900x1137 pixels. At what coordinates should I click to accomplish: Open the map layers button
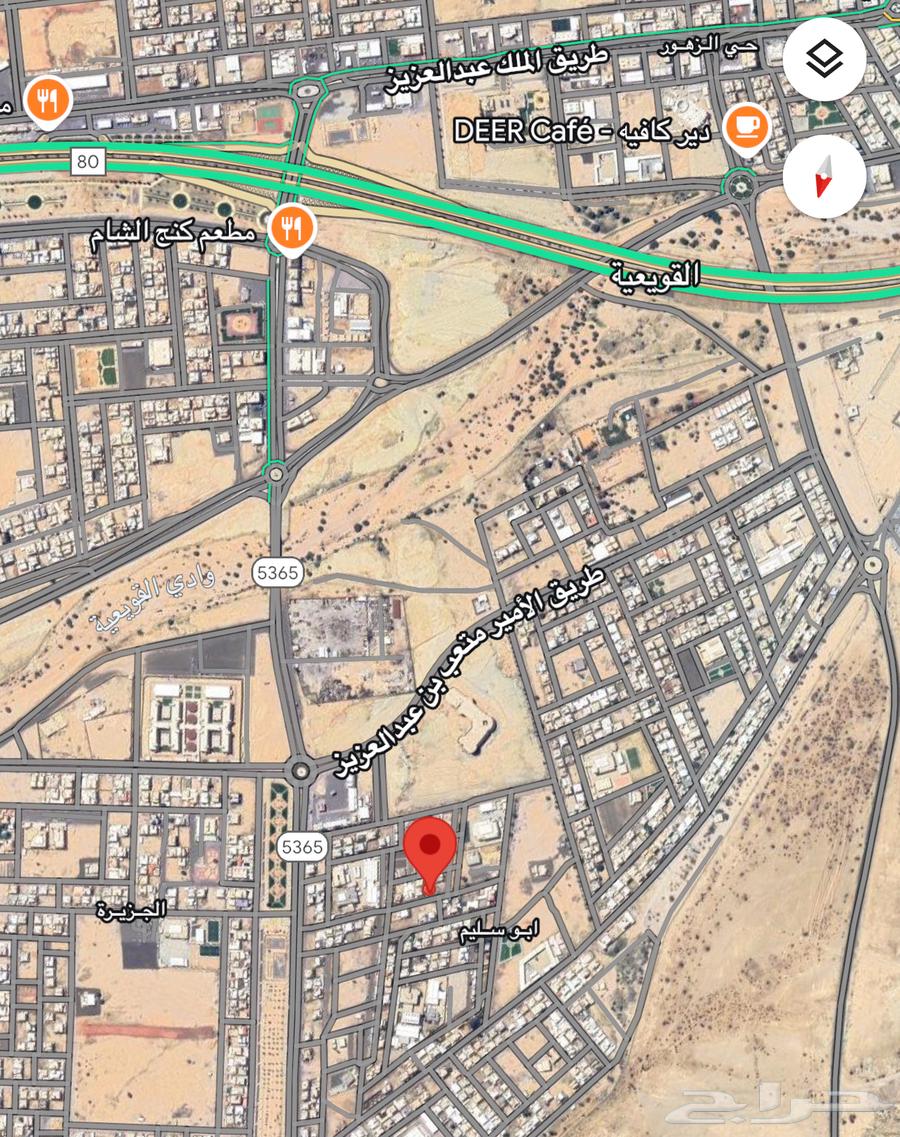pos(823,59)
